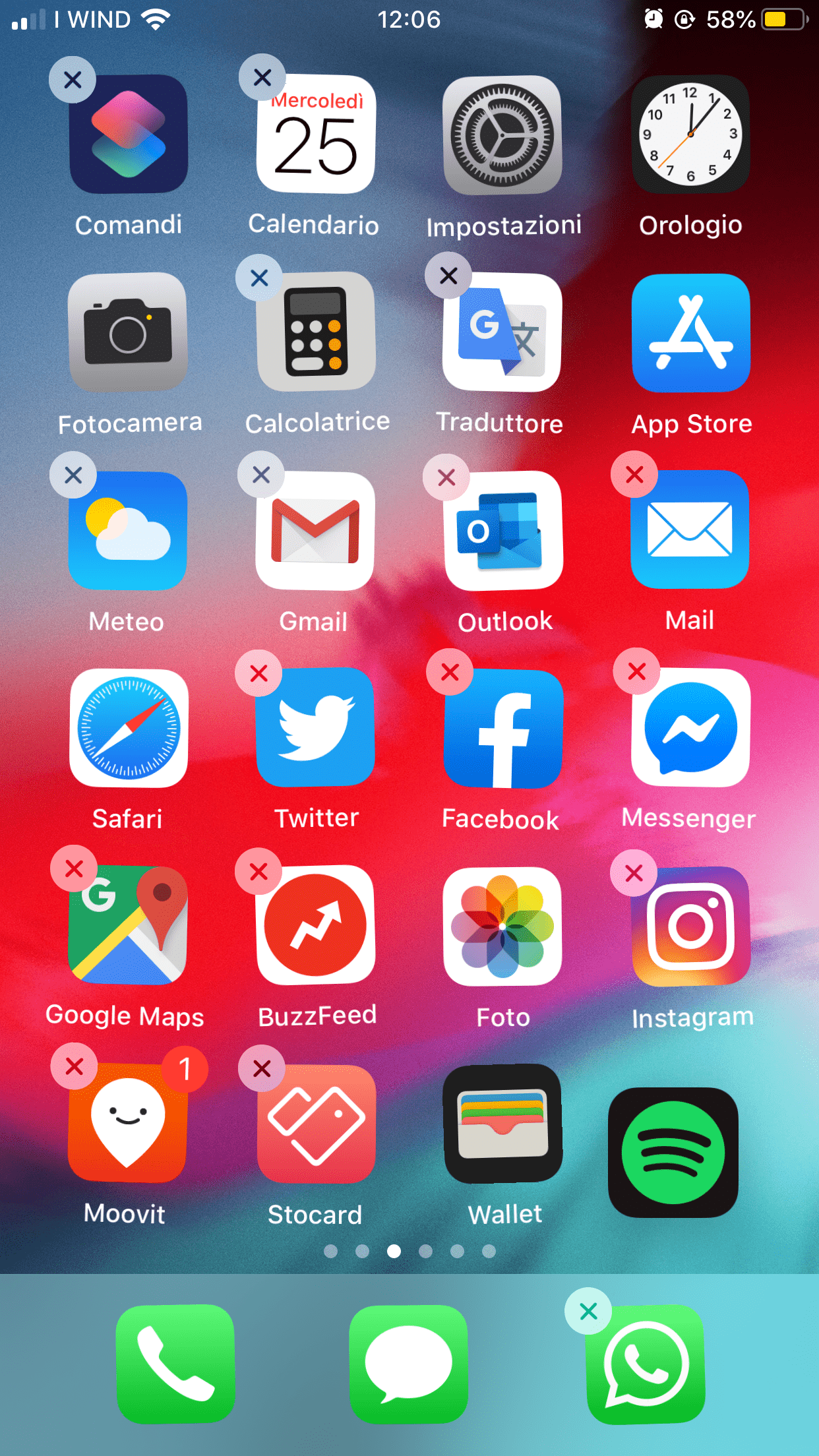Remove Outlook via its X badge

point(446,477)
